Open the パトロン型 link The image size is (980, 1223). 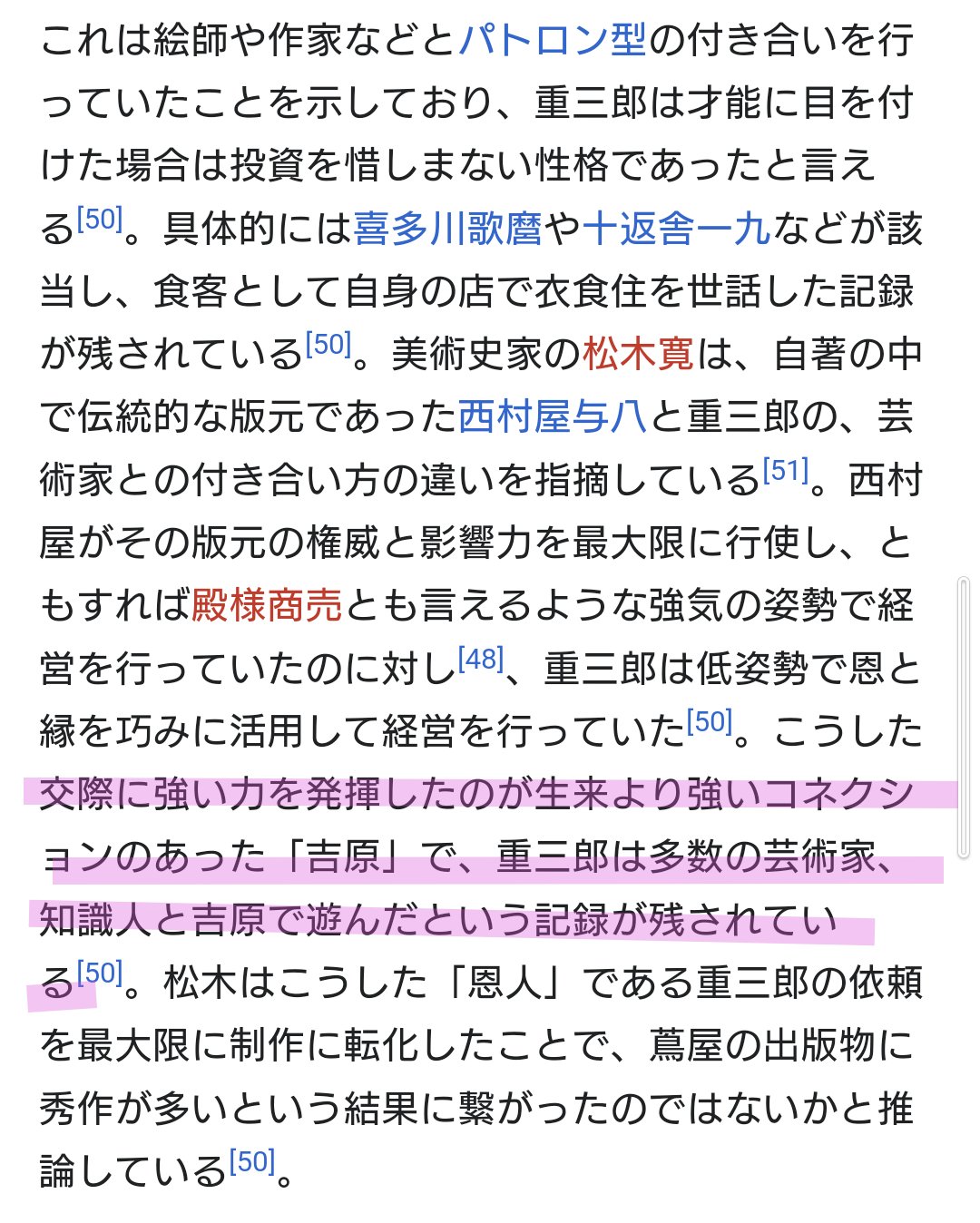click(x=552, y=41)
